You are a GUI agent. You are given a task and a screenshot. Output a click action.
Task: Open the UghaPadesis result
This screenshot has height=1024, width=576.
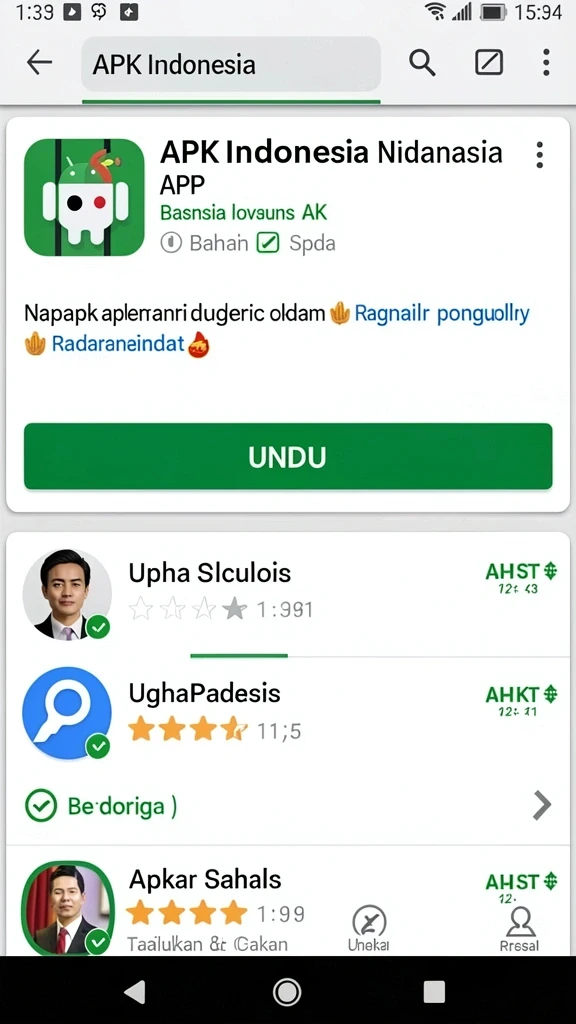click(288, 713)
